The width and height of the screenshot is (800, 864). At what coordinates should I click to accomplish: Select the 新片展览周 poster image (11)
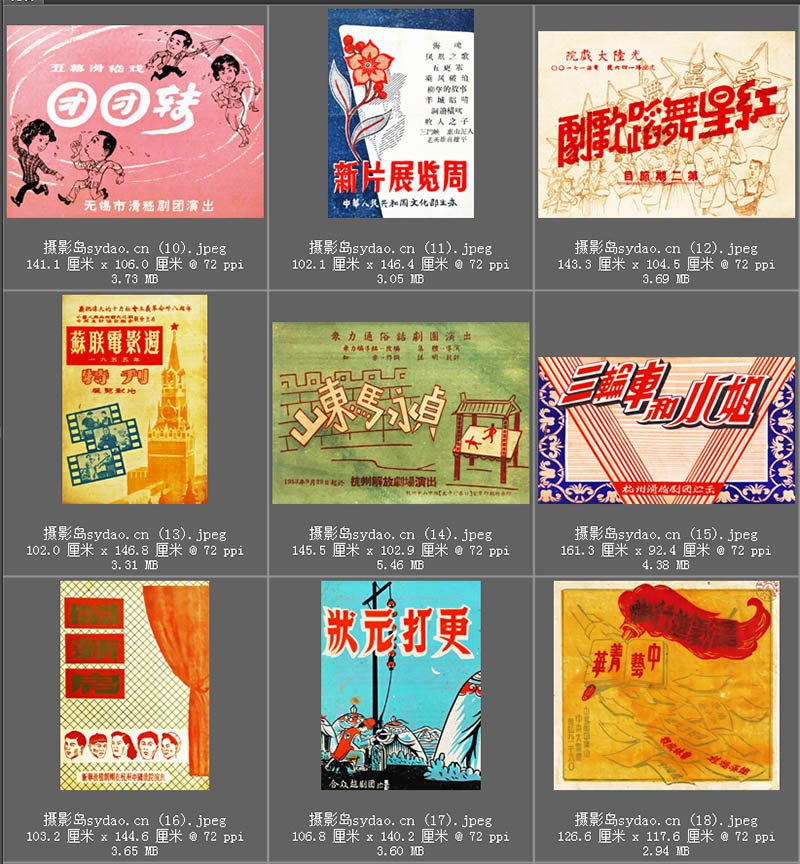click(x=400, y=113)
